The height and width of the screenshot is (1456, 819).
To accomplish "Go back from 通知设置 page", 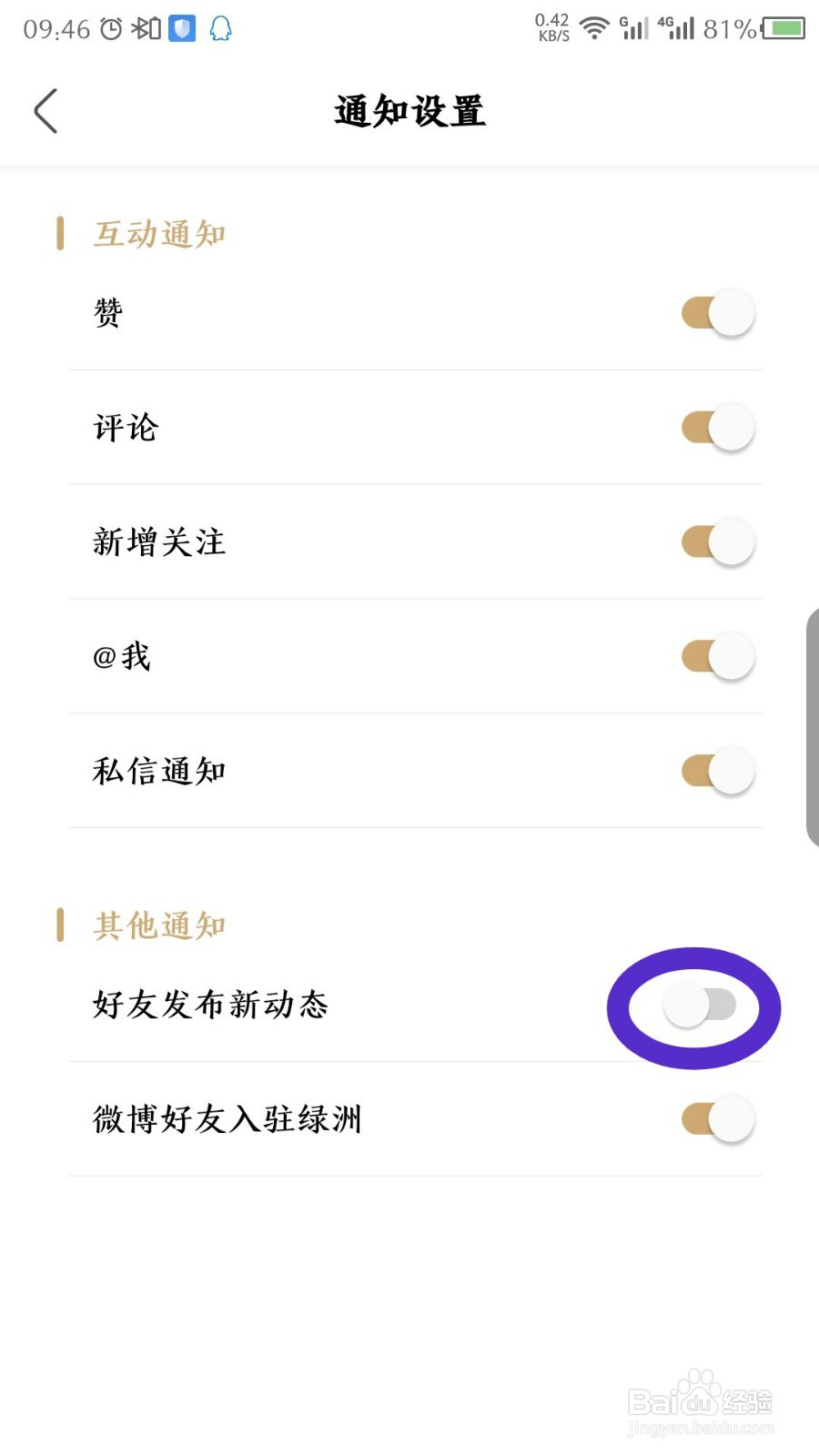I will (45, 111).
